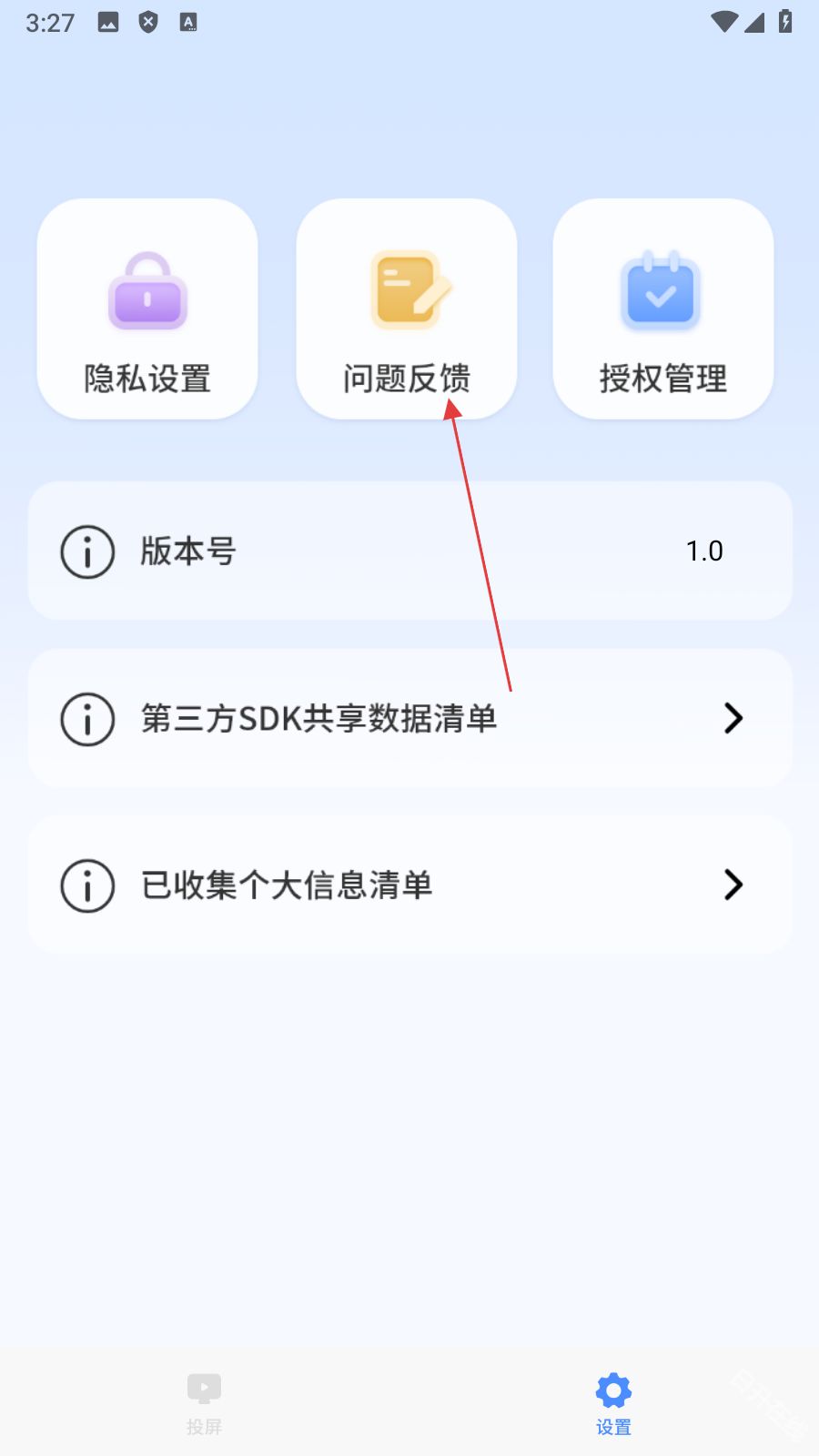The image size is (819, 1456).
Task: Tap the 1.0 version value
Action: [704, 551]
